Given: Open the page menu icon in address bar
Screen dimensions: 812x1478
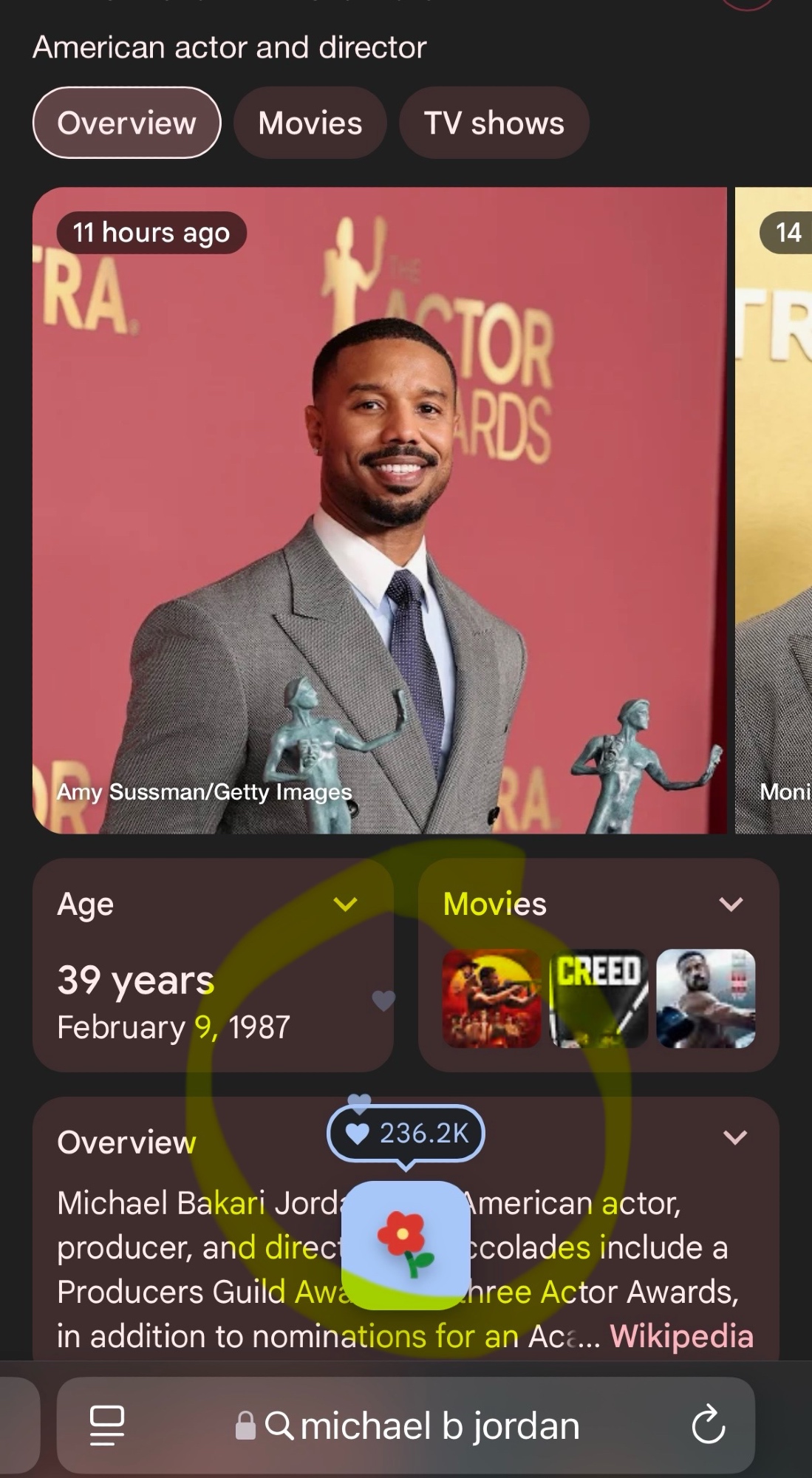Looking at the screenshot, I should tap(107, 1425).
